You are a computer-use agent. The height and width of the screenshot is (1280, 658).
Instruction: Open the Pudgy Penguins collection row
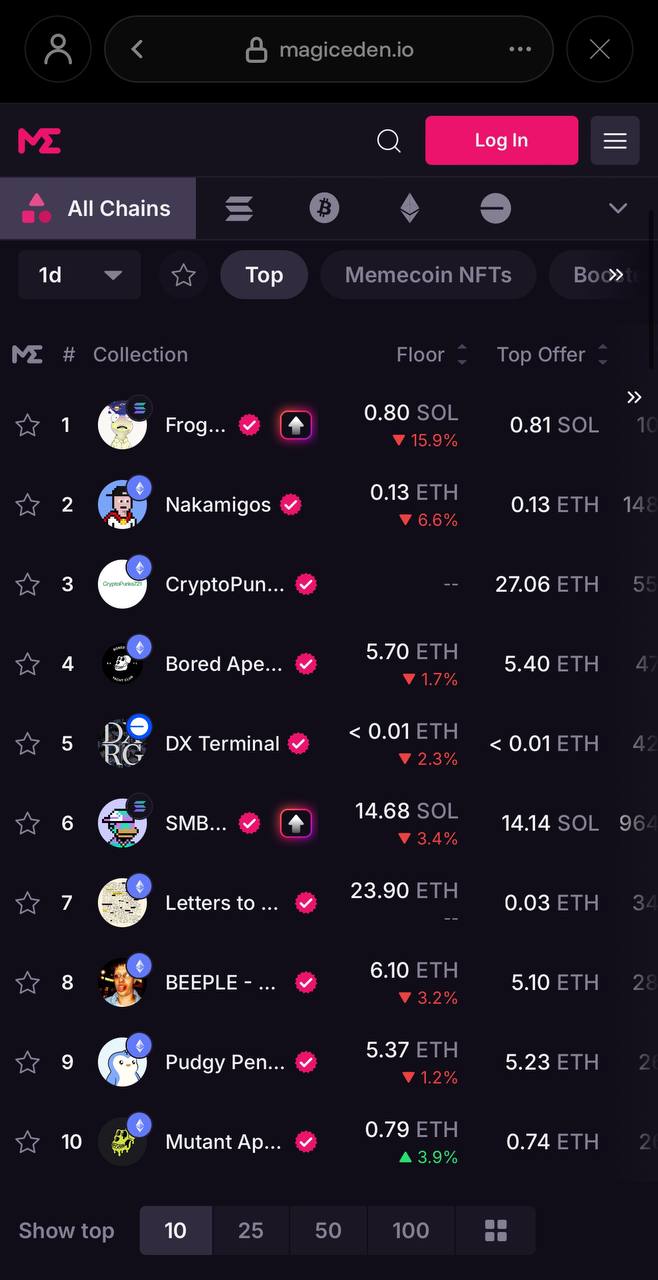click(x=224, y=1062)
